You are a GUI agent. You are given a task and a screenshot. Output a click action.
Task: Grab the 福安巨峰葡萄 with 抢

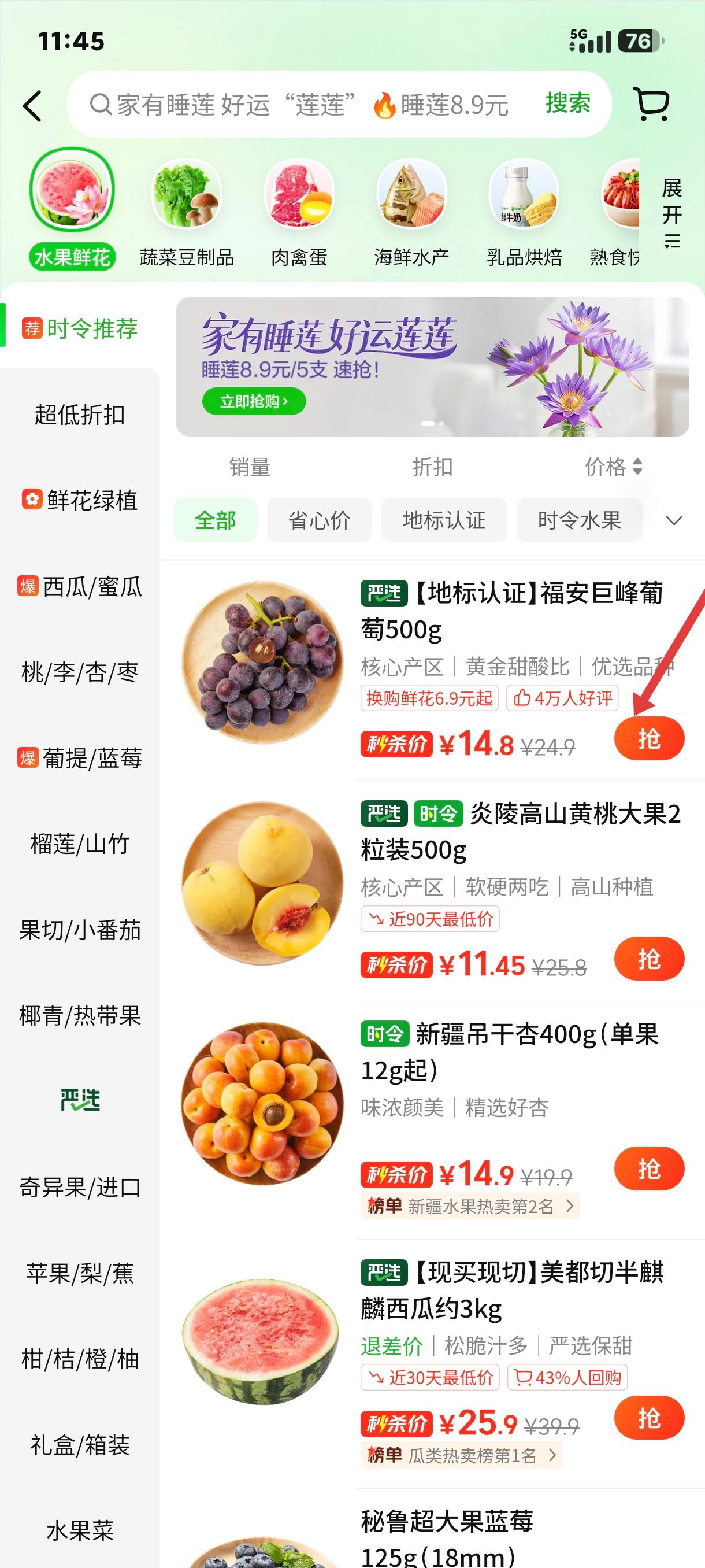click(649, 739)
